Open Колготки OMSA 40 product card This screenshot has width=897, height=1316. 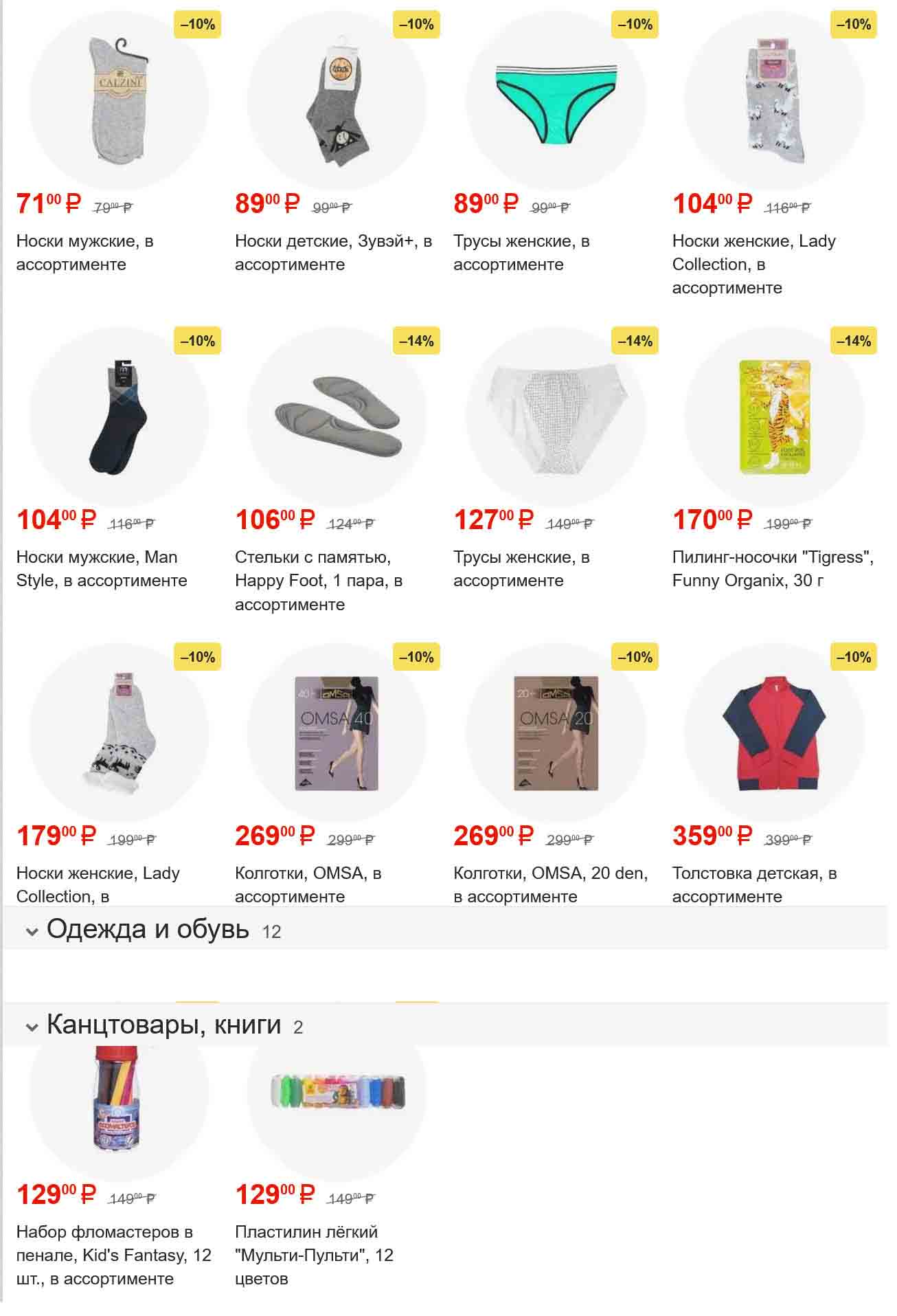[337, 733]
